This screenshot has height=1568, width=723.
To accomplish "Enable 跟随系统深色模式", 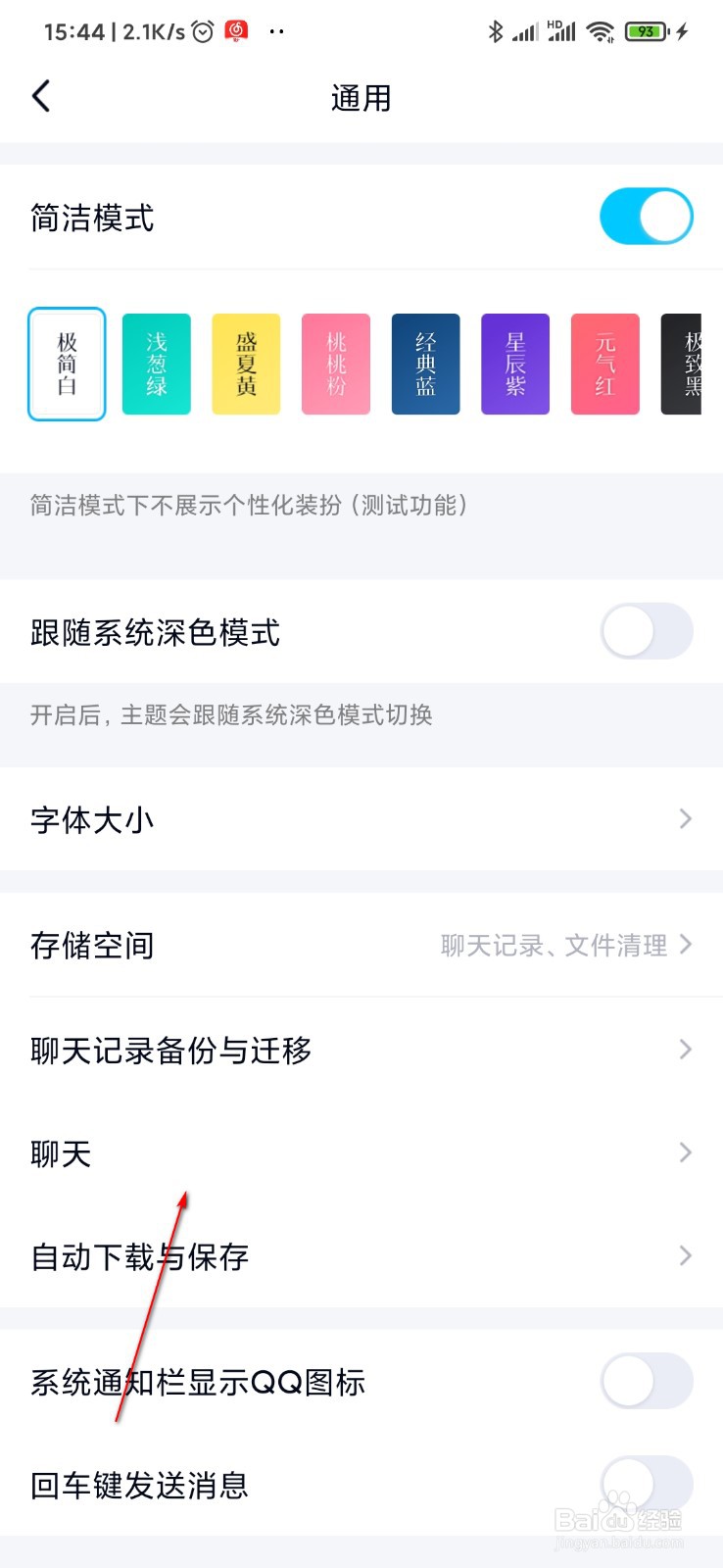I will click(646, 631).
